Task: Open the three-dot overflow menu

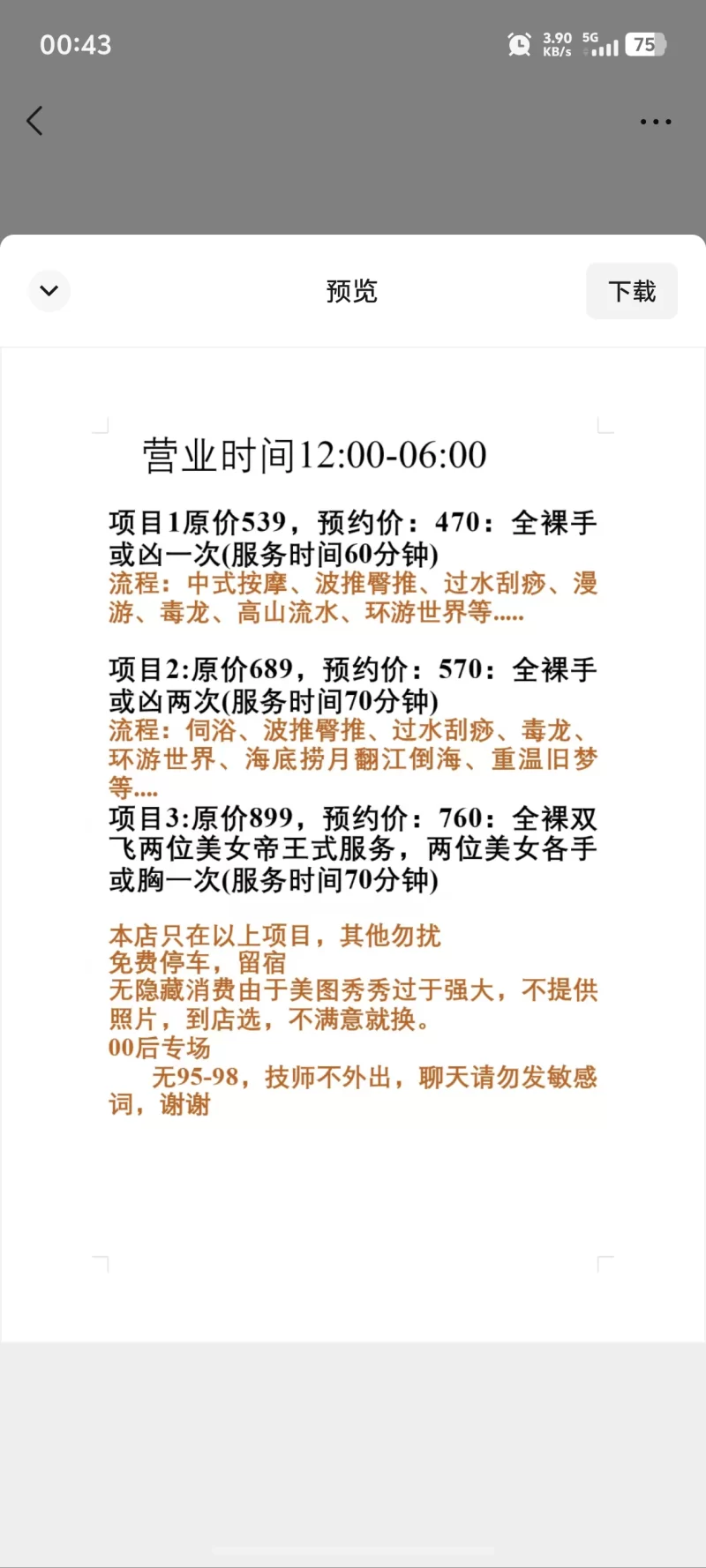Action: coord(656,122)
